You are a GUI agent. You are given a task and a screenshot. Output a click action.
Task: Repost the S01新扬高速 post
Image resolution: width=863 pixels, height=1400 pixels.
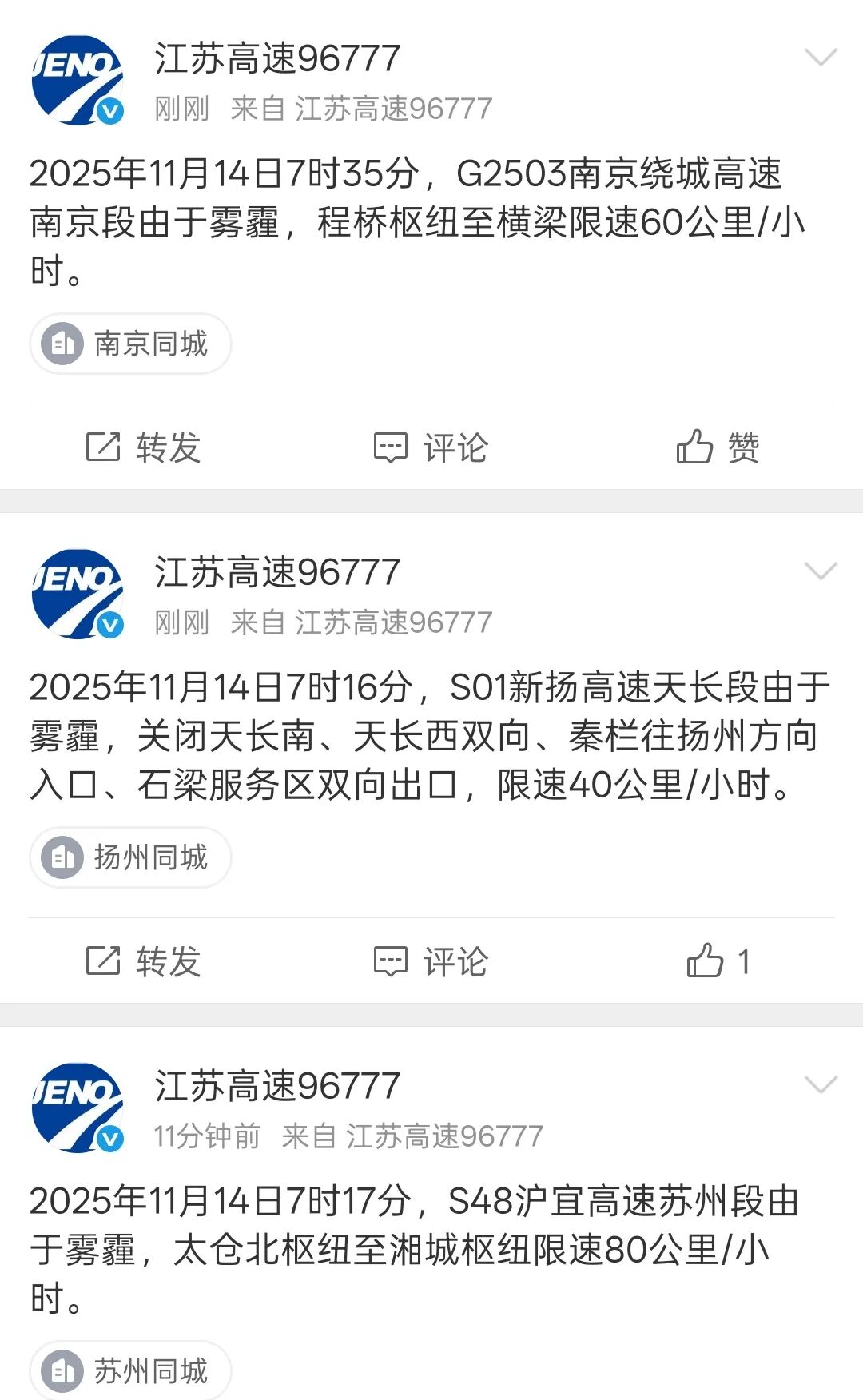point(143,961)
